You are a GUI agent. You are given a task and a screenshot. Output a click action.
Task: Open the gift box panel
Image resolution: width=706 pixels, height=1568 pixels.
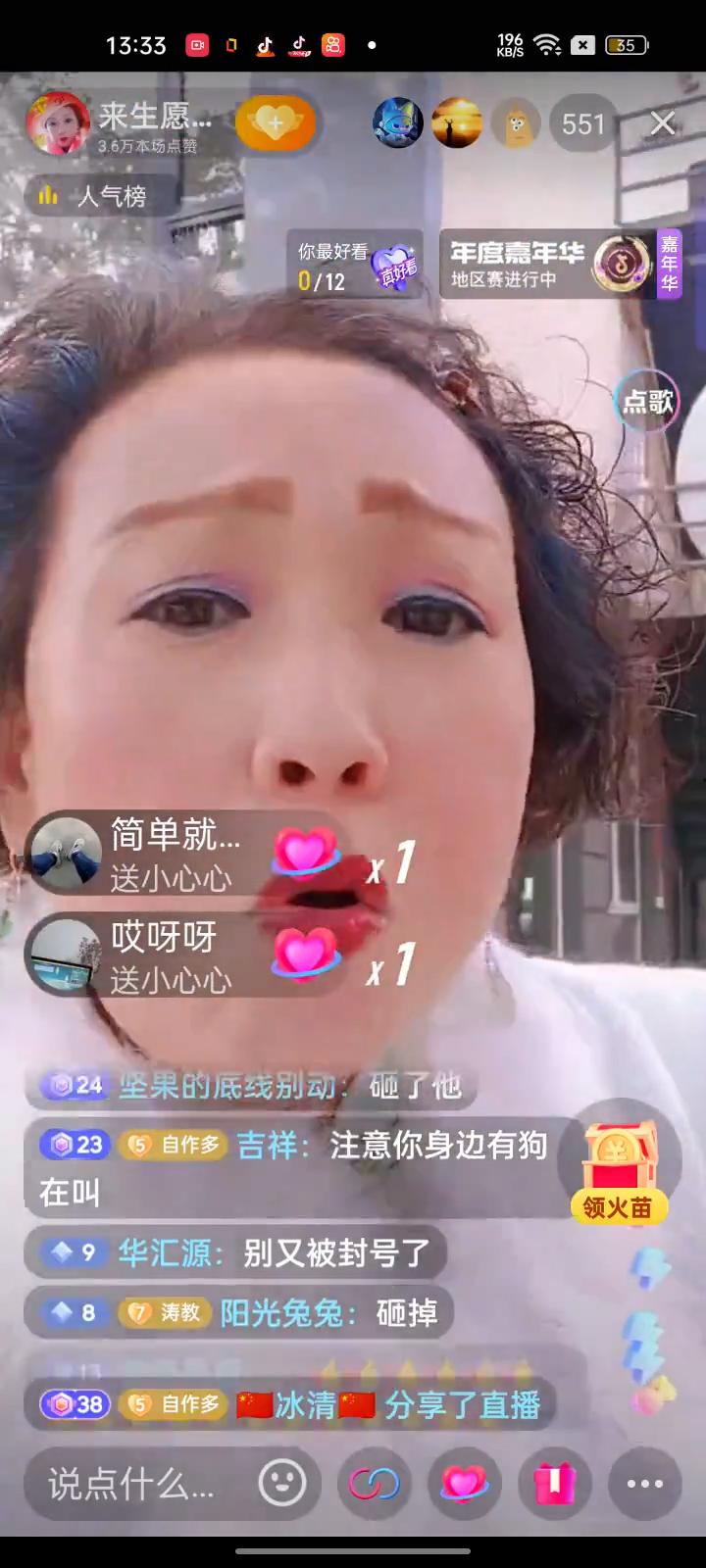(x=555, y=1484)
